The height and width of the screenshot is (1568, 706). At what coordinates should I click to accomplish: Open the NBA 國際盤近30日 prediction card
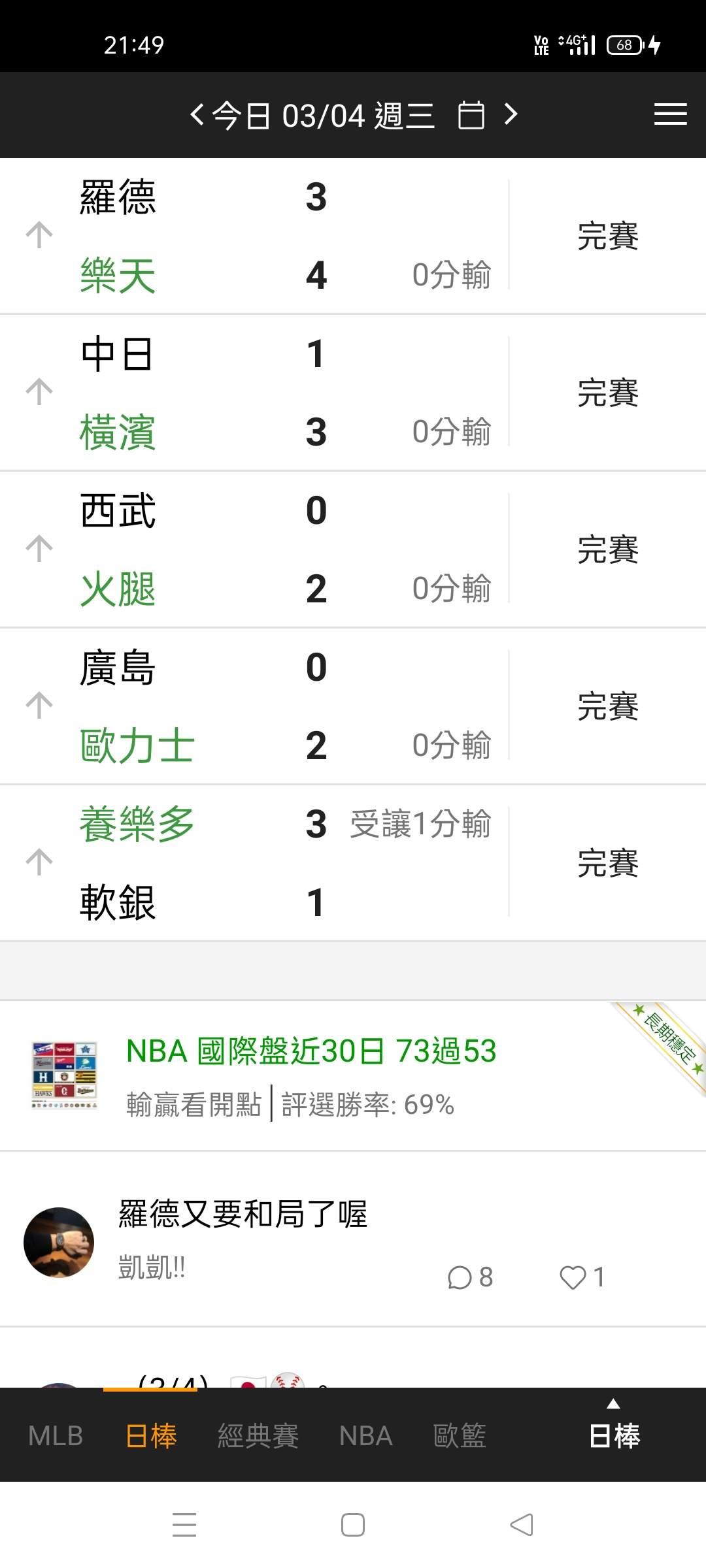click(311, 1075)
